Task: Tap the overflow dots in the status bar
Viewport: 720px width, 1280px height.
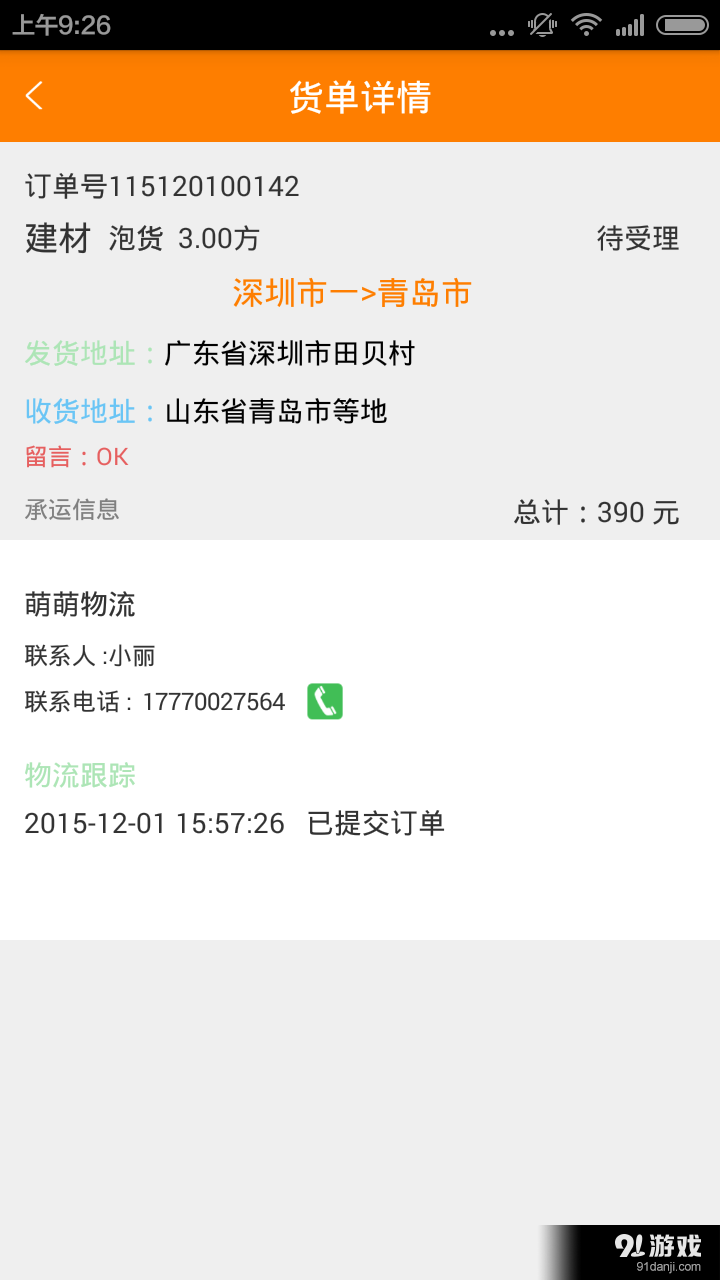Action: 499,29
